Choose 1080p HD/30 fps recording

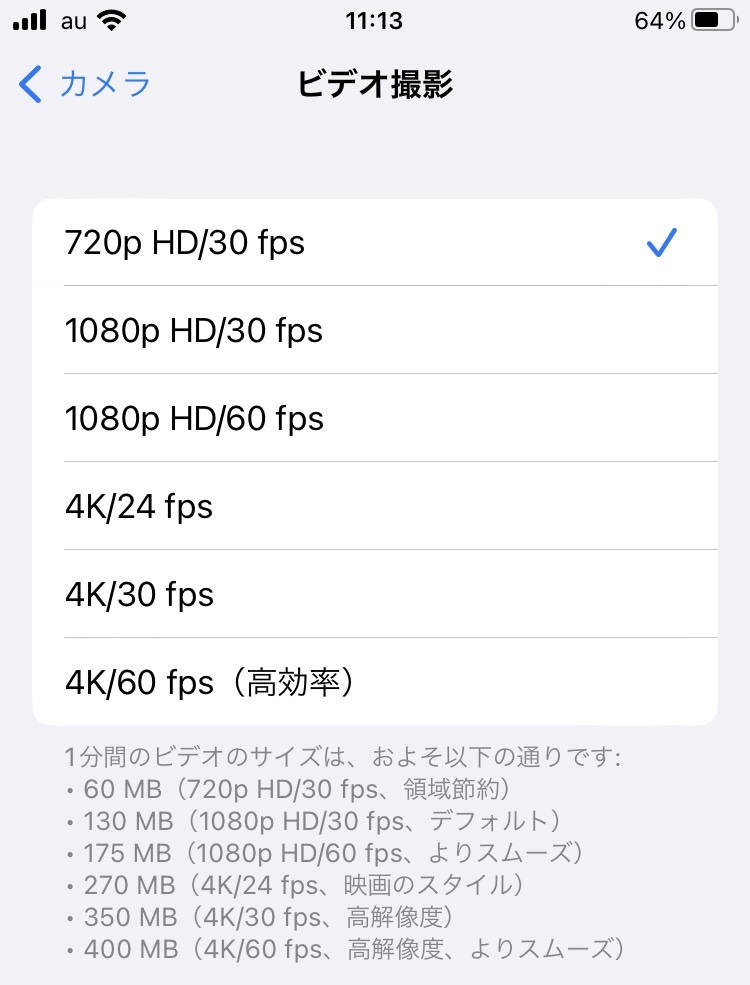click(374, 330)
